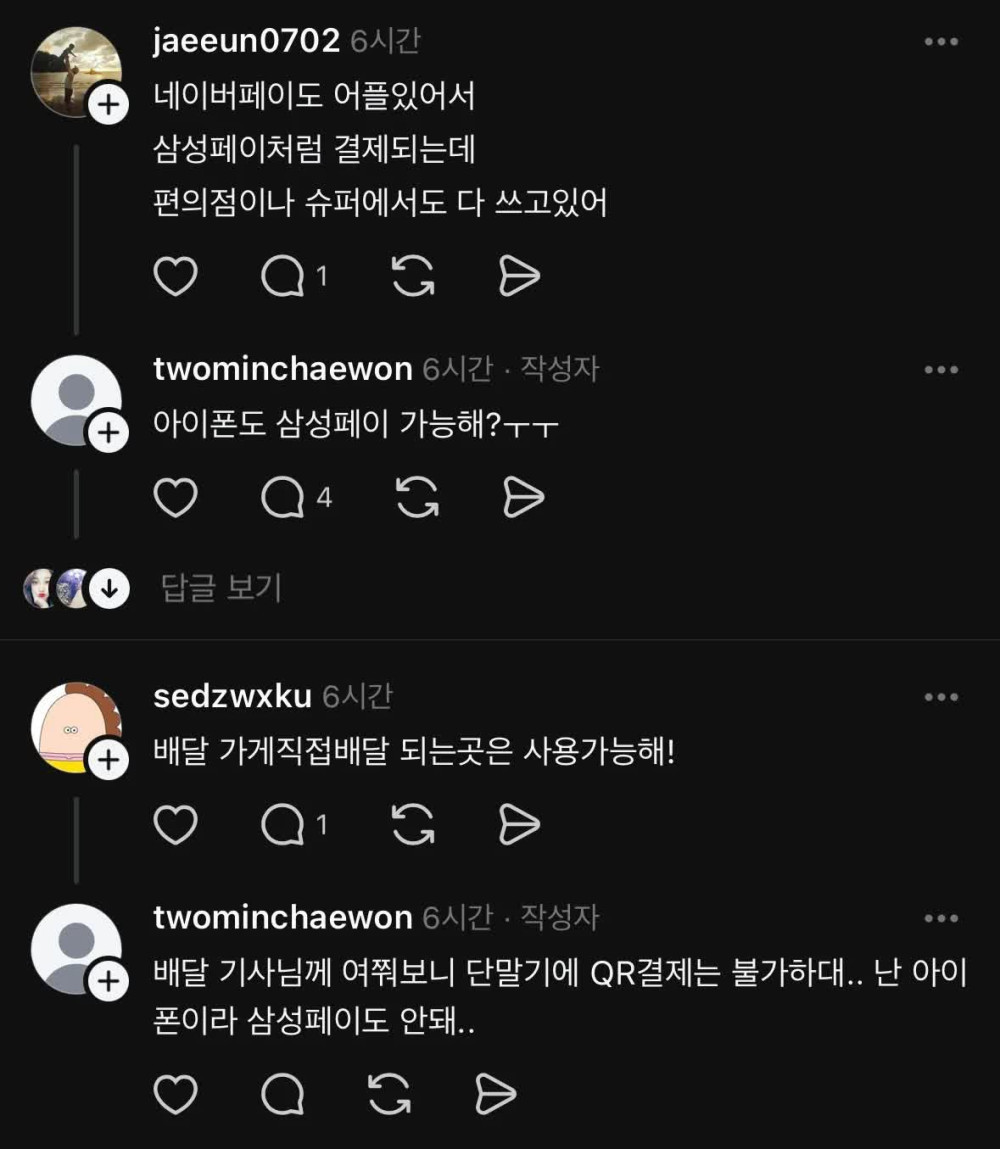Open overflow menu on sedzwxku's comment

[x=941, y=697]
